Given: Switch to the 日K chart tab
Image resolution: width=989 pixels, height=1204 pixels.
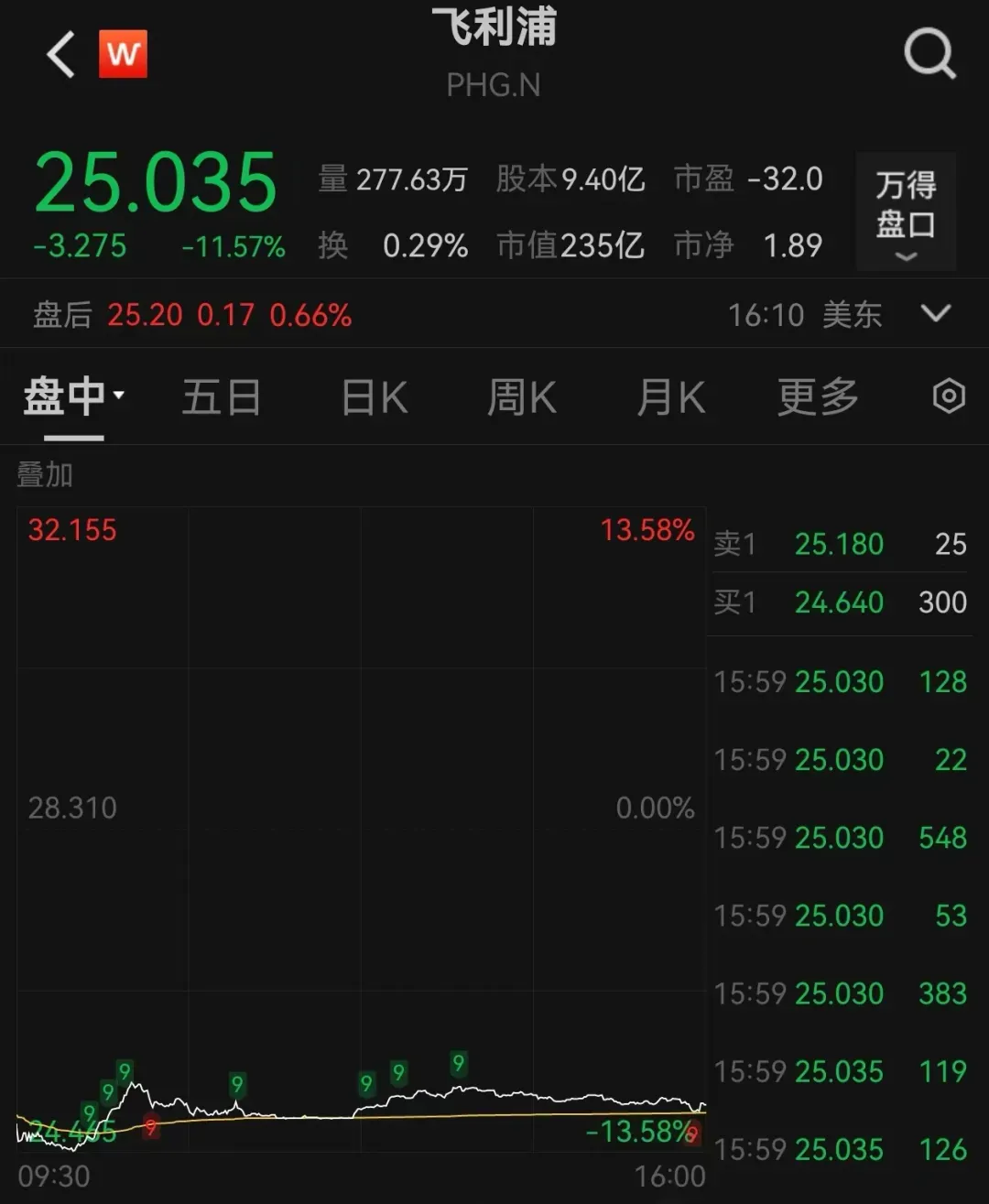Looking at the screenshot, I should click(374, 397).
